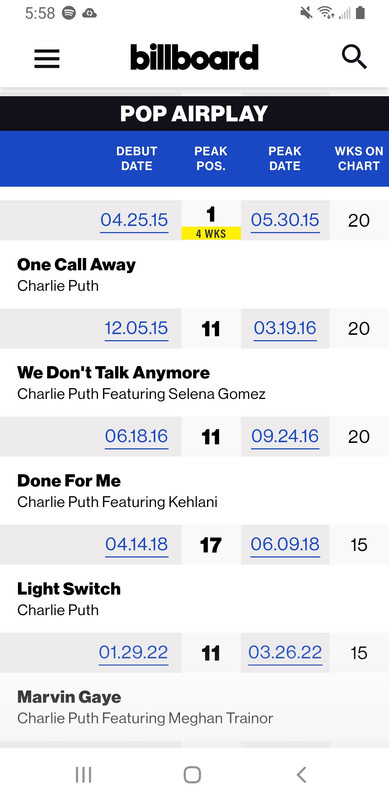The width and height of the screenshot is (389, 800).
Task: Open One Call Away peak date 03.19.16
Action: 285,328
